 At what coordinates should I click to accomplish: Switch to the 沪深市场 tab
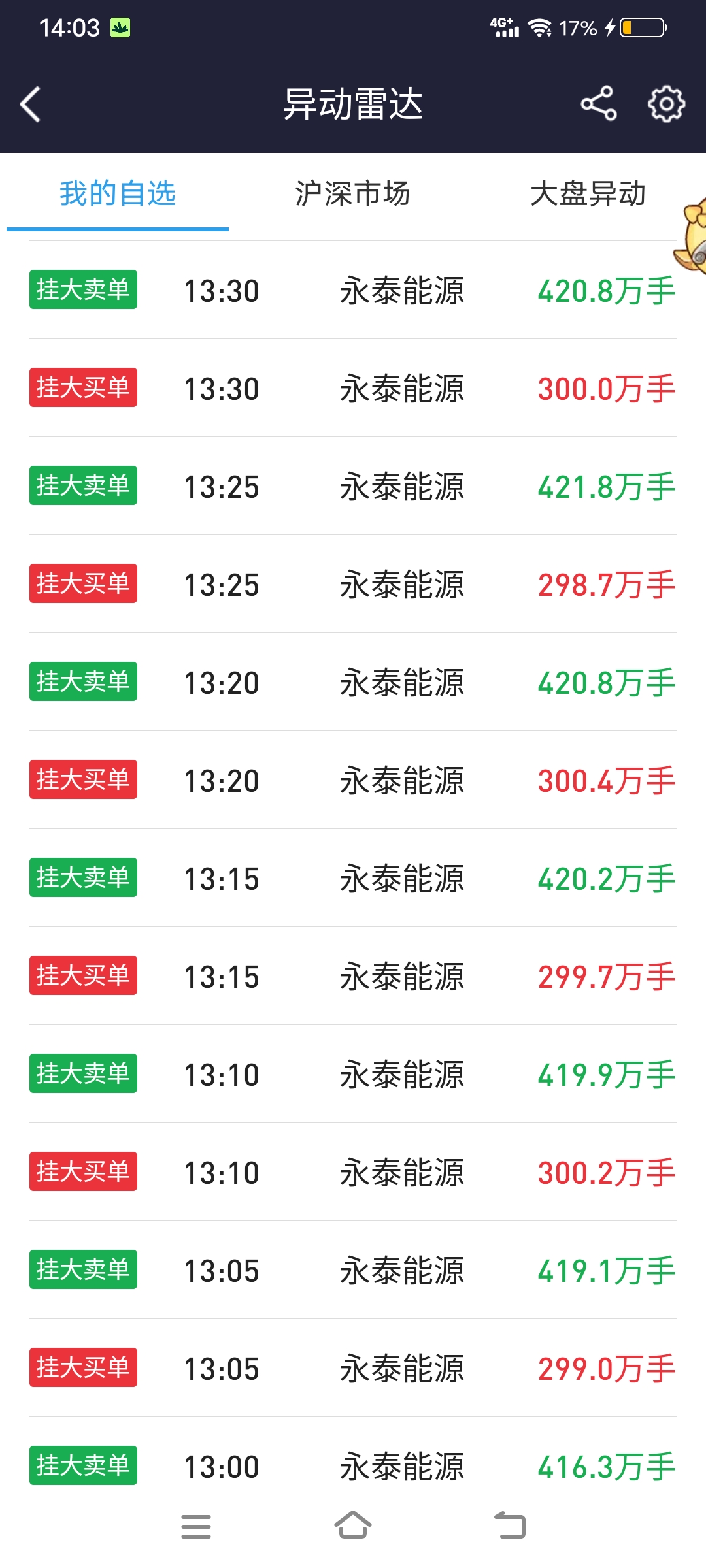[x=353, y=193]
